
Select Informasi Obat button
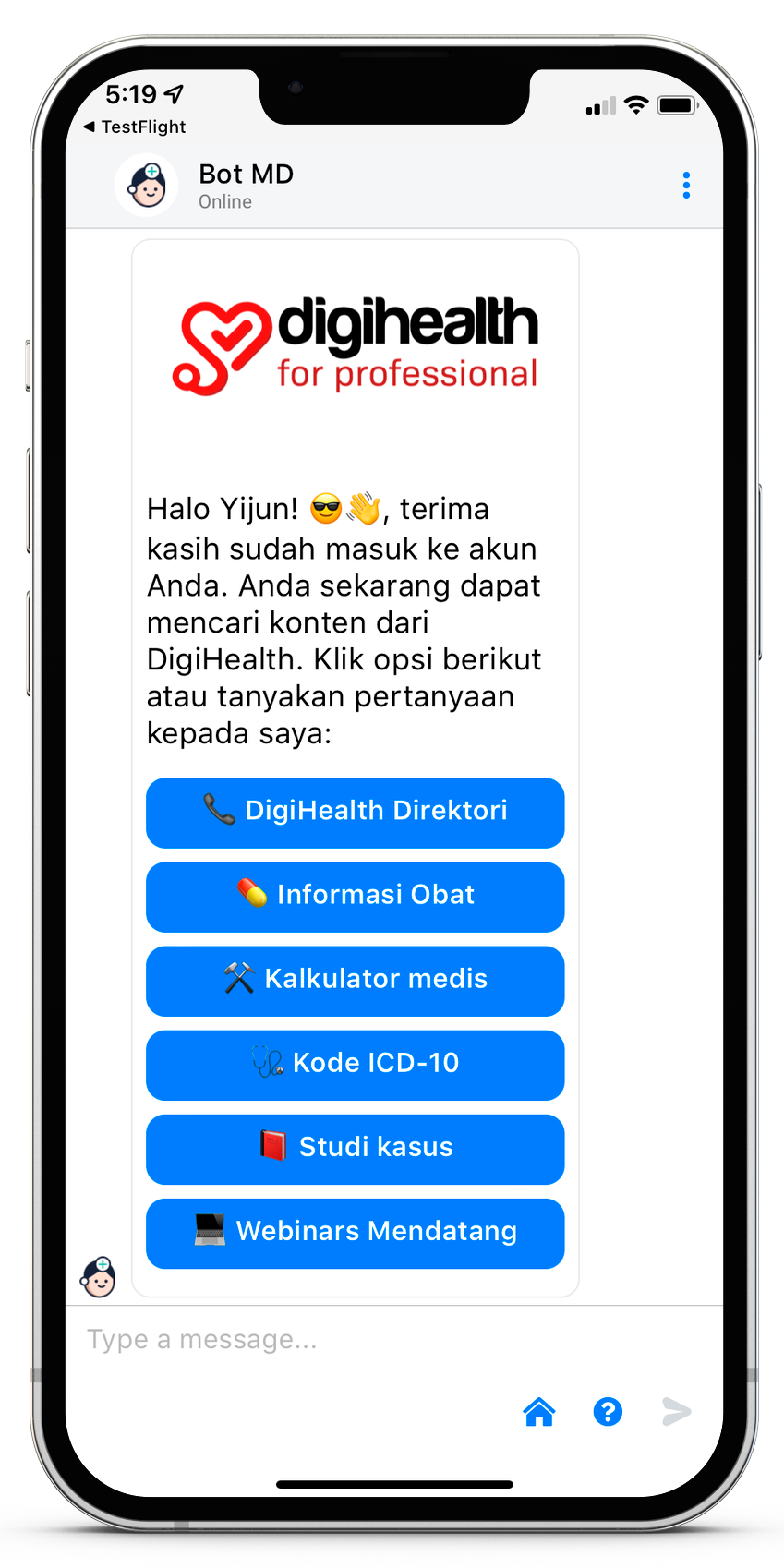pos(356,896)
